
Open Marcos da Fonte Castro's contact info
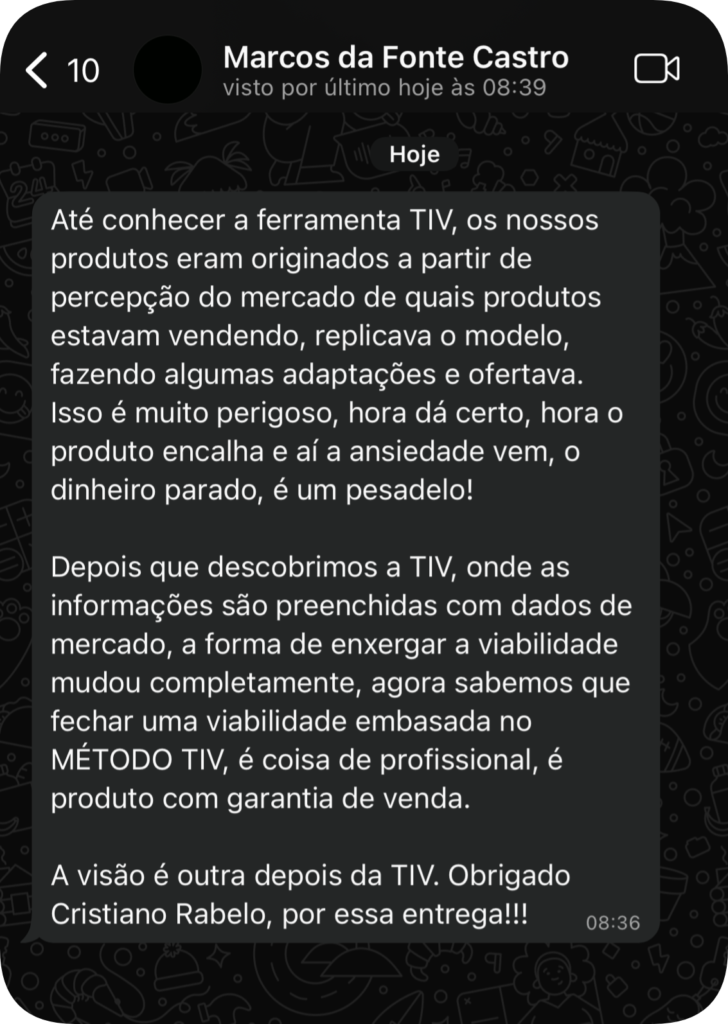click(396, 57)
